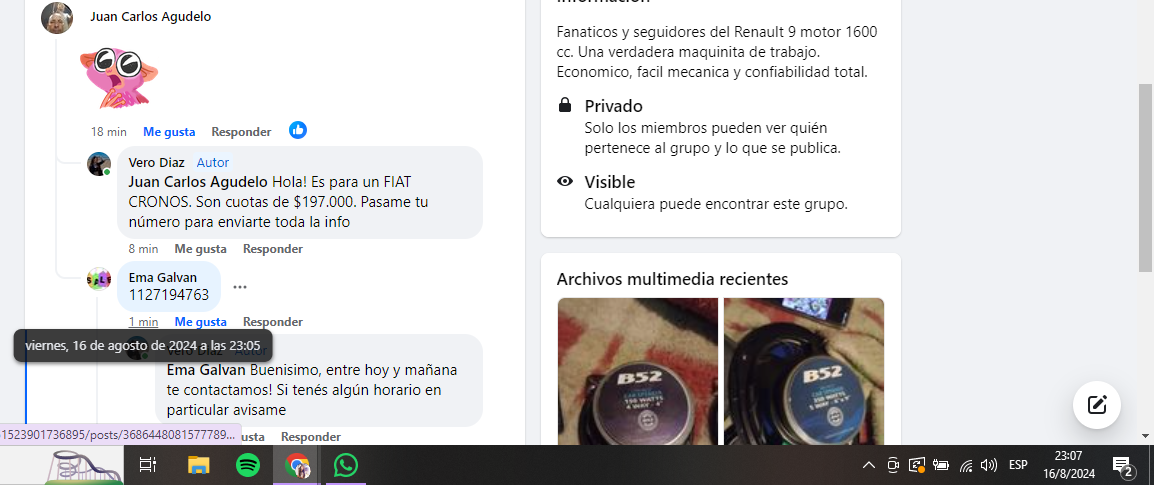Compose a new message with the pencil button
The image size is (1154, 485).
pos(1097,405)
